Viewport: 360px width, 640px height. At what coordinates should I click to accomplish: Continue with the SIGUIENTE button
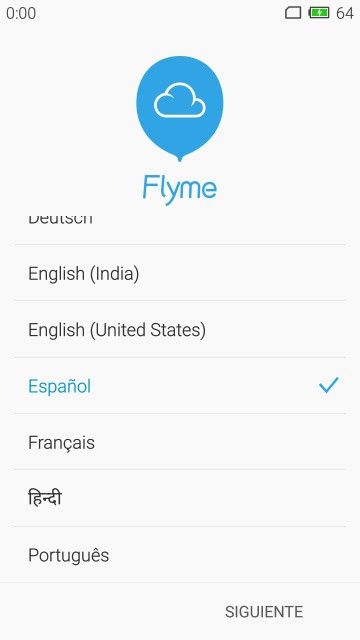pyautogui.click(x=264, y=611)
